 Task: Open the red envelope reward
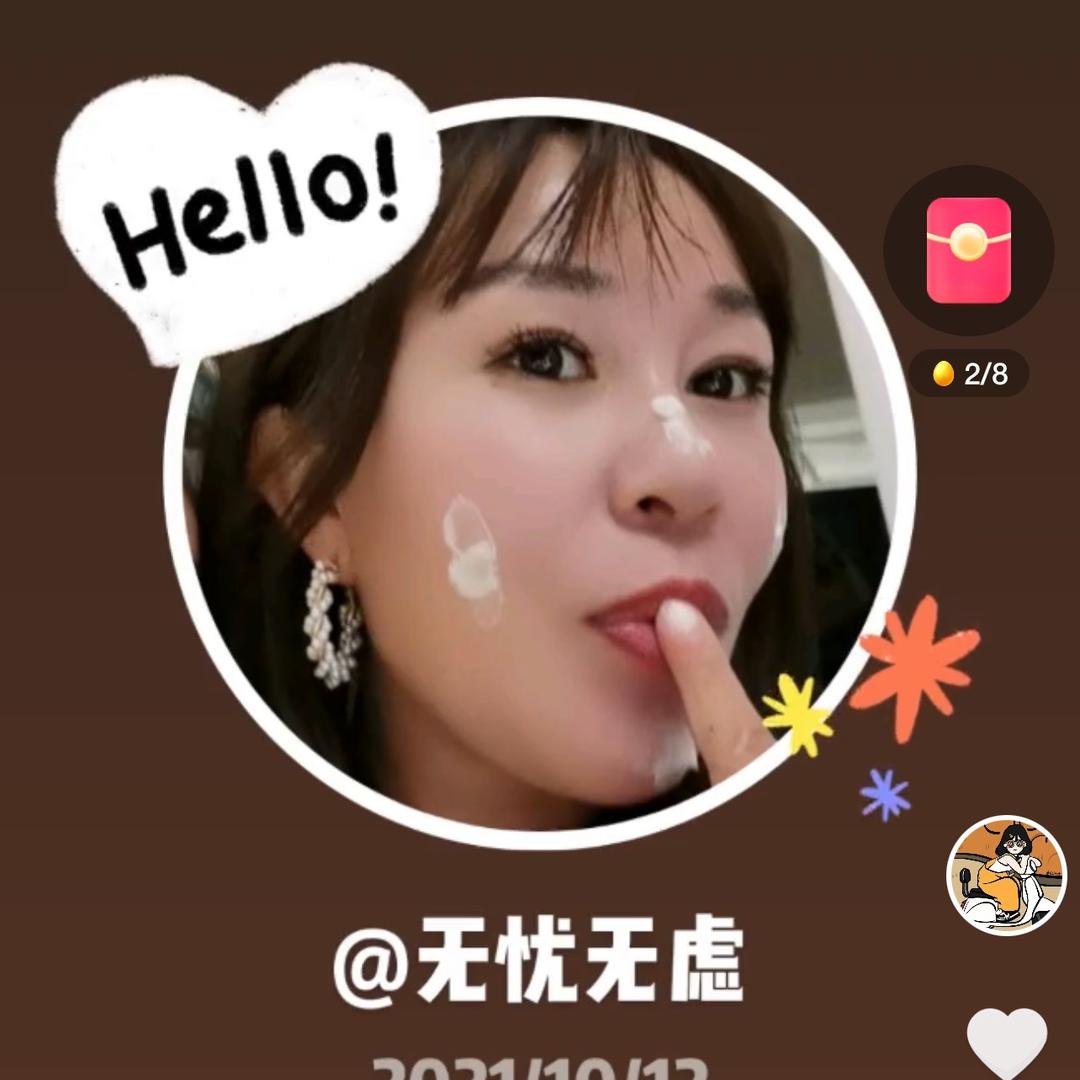pos(968,250)
